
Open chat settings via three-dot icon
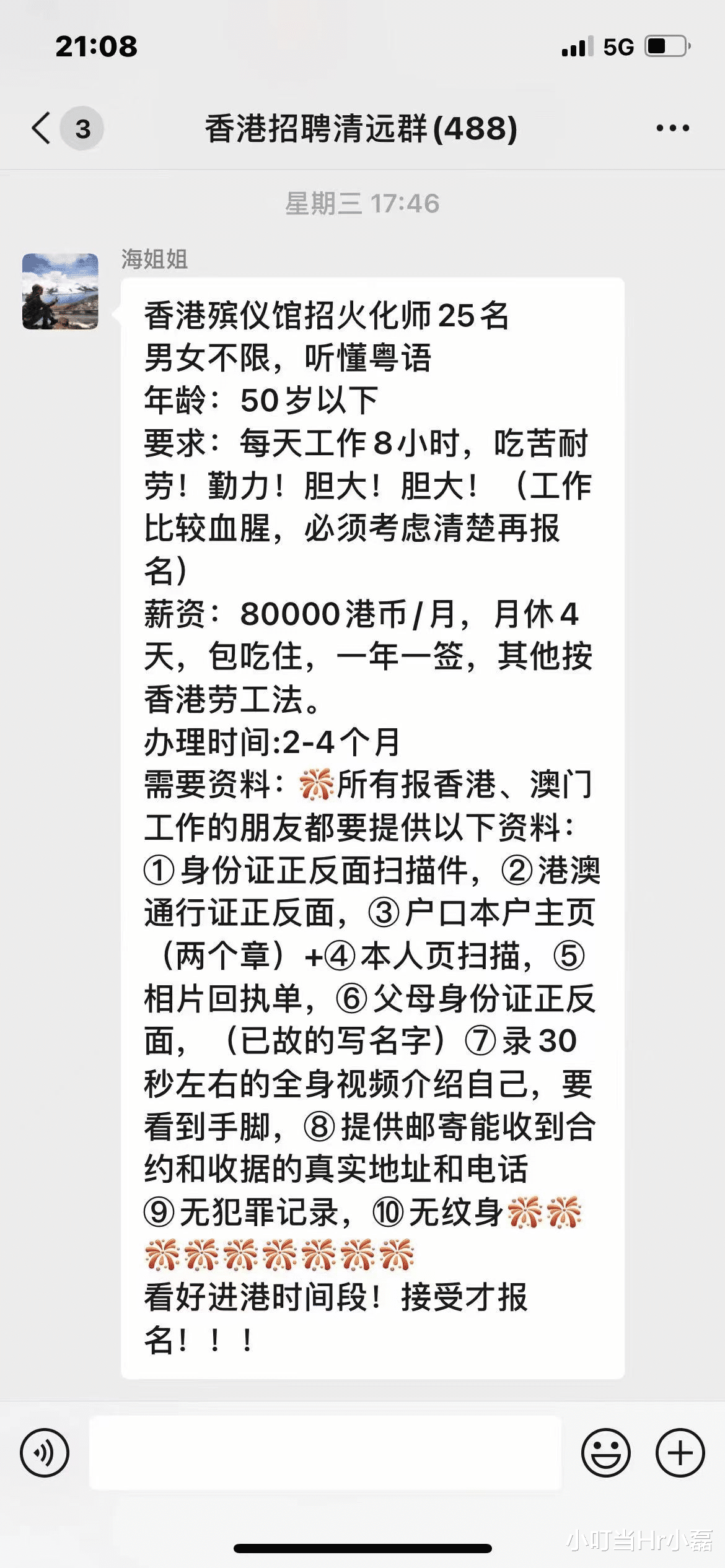[672, 128]
